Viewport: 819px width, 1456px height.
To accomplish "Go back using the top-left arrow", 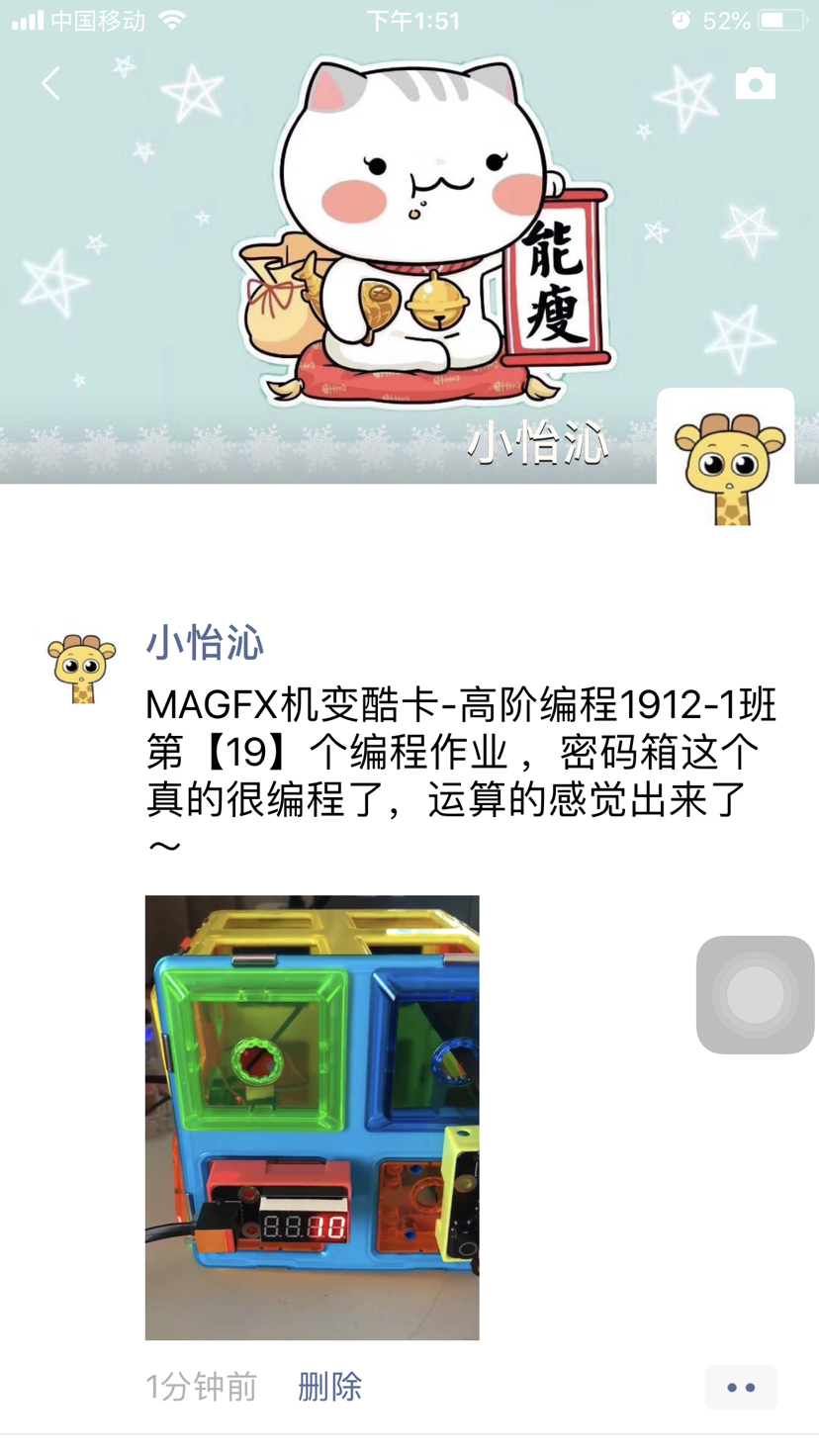I will tap(51, 84).
